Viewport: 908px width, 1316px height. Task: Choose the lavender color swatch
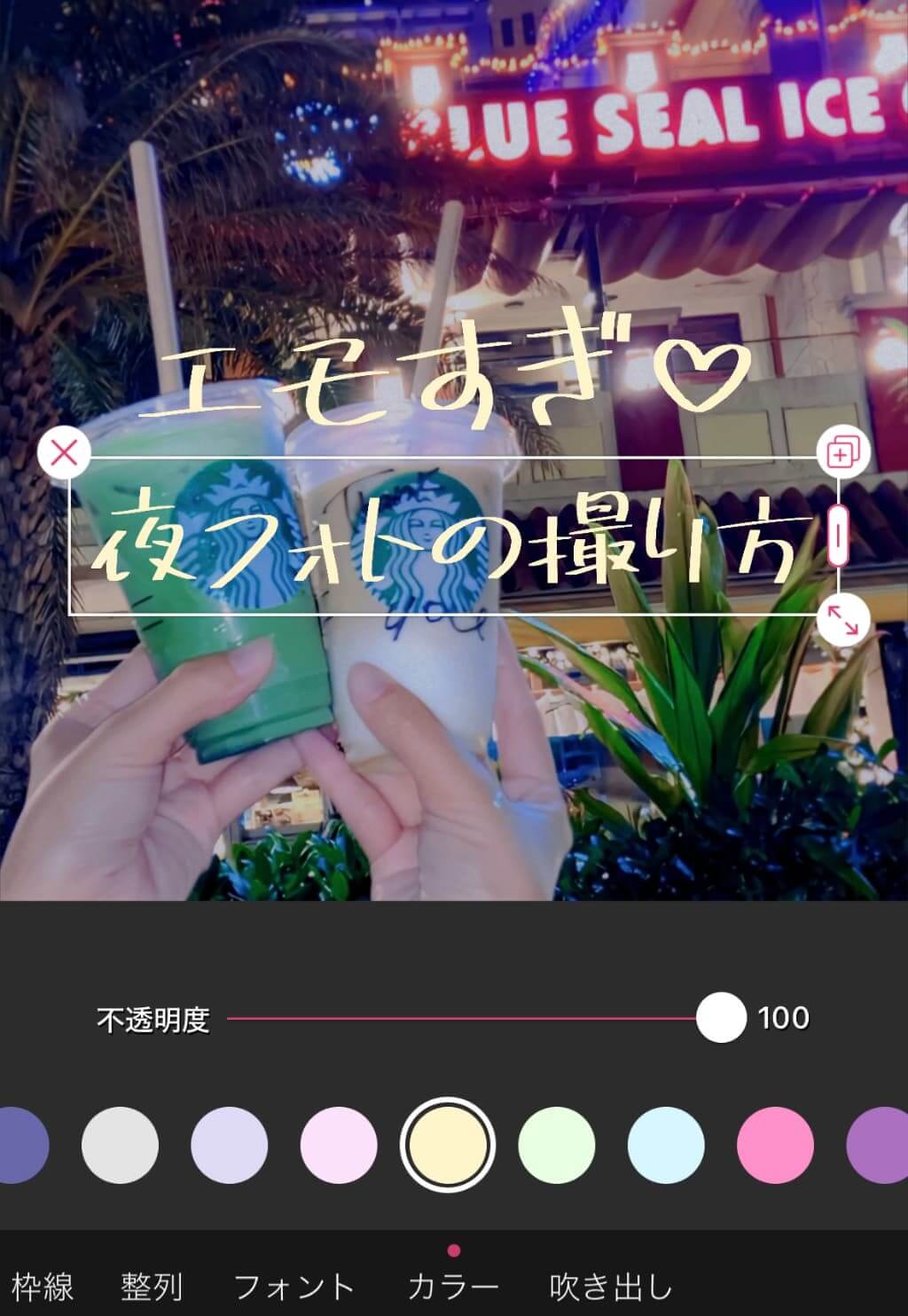pyautogui.click(x=229, y=1145)
